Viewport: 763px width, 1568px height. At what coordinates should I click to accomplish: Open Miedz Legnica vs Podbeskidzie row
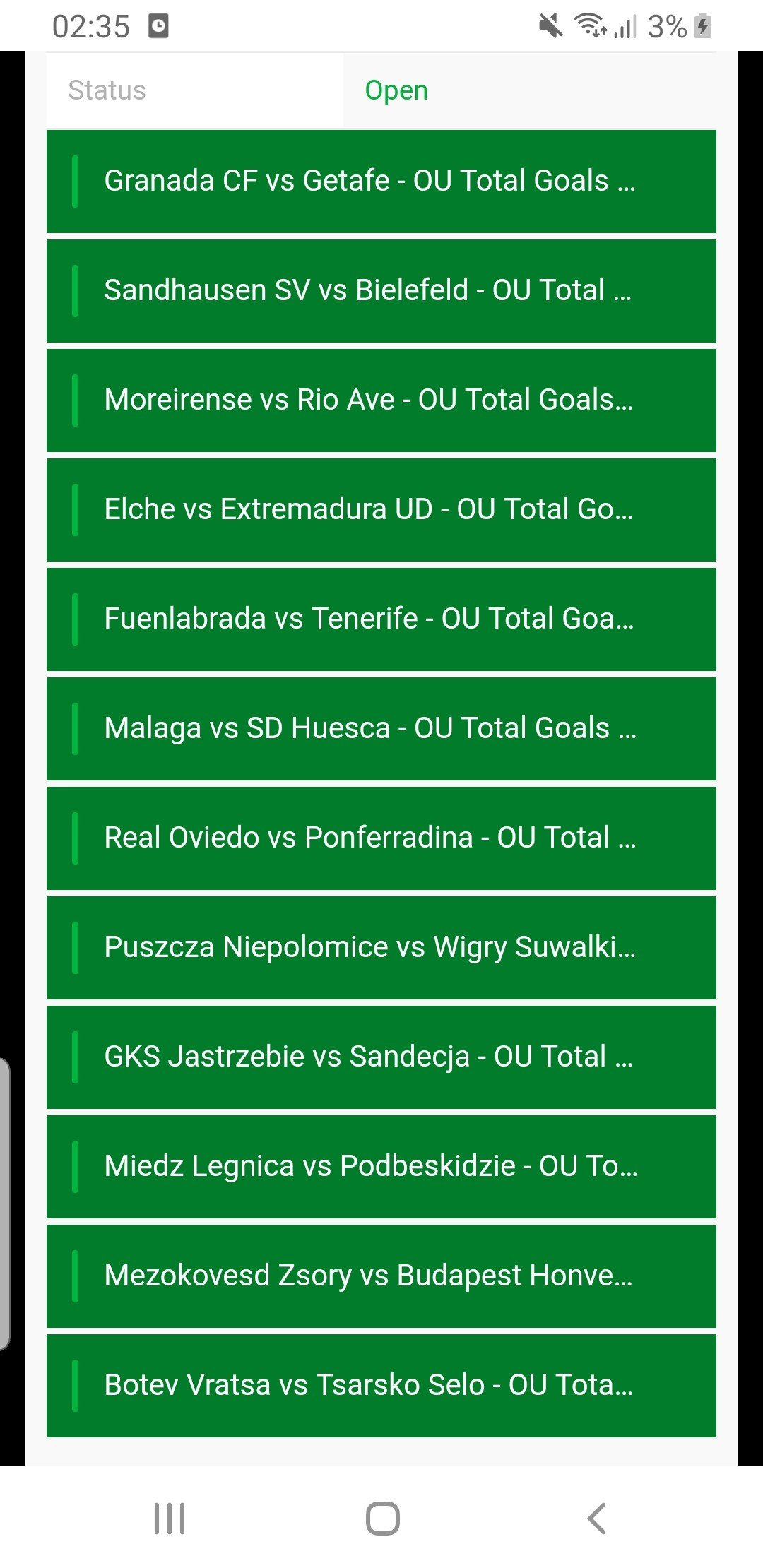(381, 1167)
